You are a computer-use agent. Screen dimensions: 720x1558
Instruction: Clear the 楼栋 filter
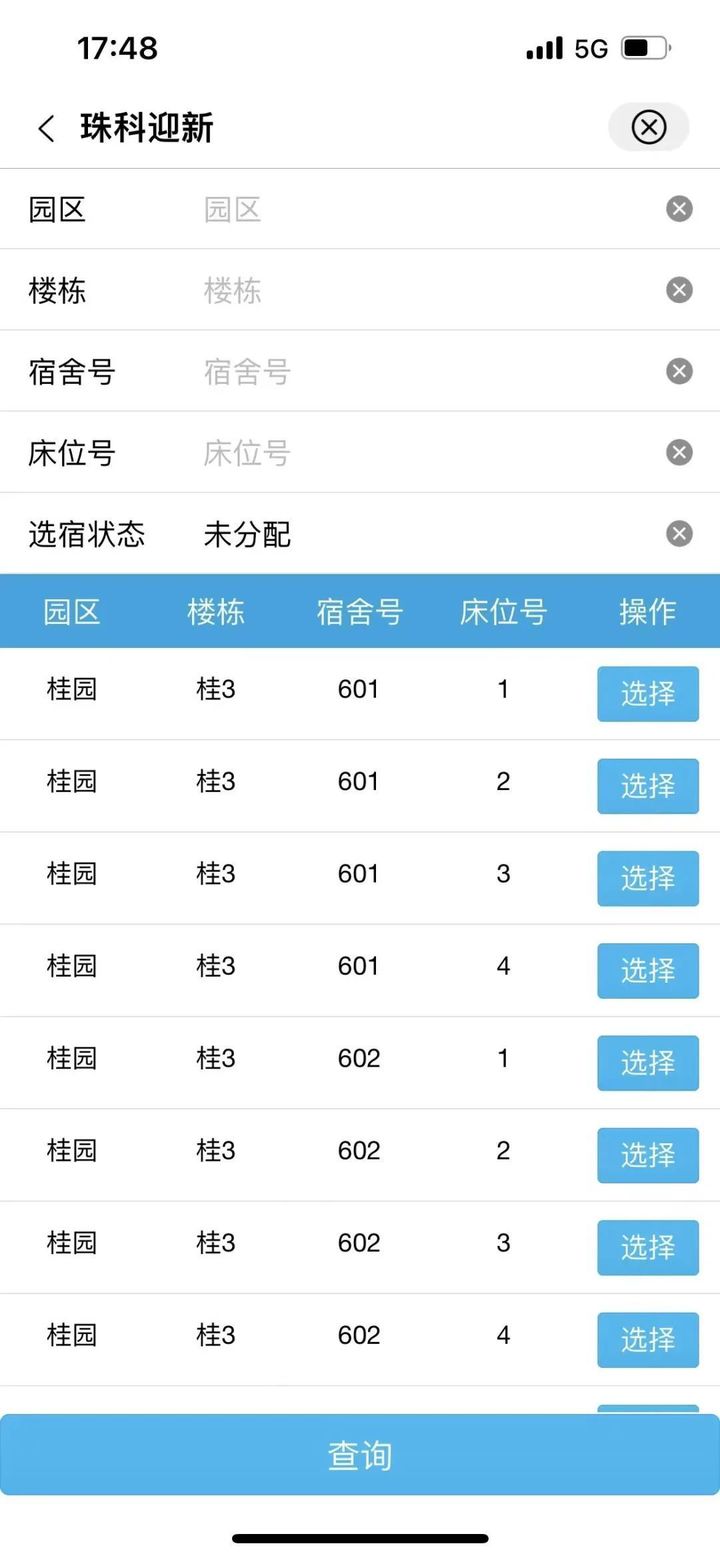pos(679,290)
